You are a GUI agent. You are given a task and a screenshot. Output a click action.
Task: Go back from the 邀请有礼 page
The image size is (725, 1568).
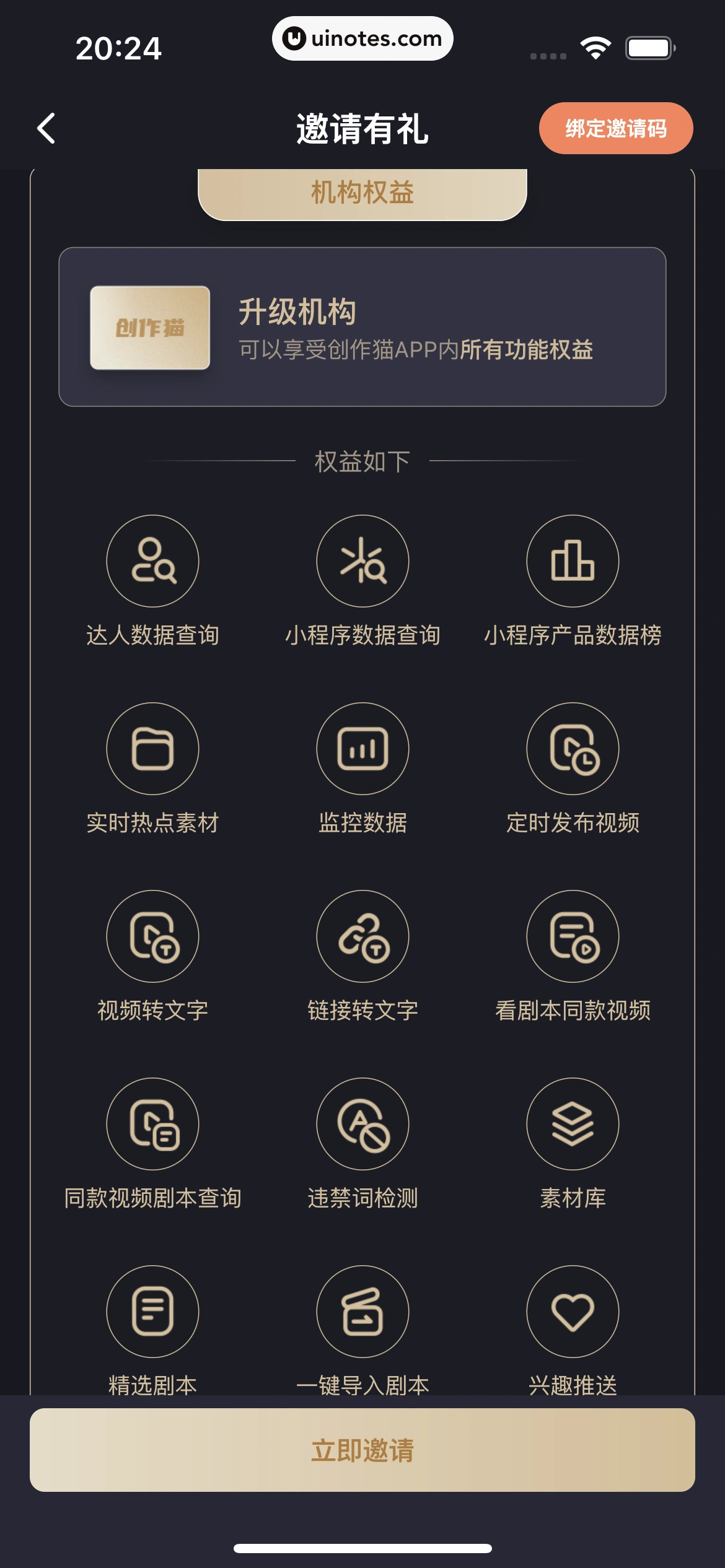coord(46,128)
